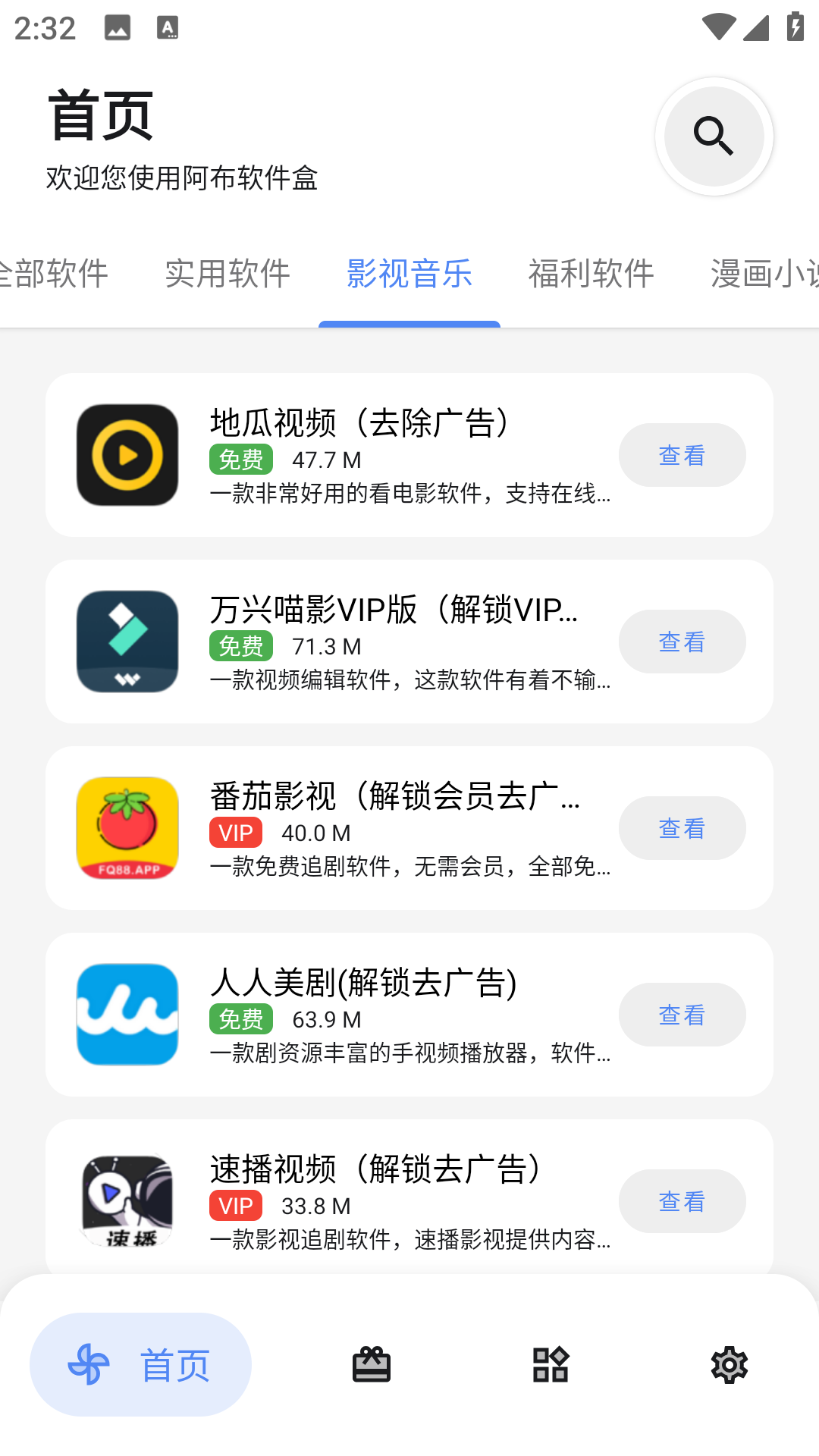
Task: Go to the 首页 bottom tab
Action: pos(141,1365)
